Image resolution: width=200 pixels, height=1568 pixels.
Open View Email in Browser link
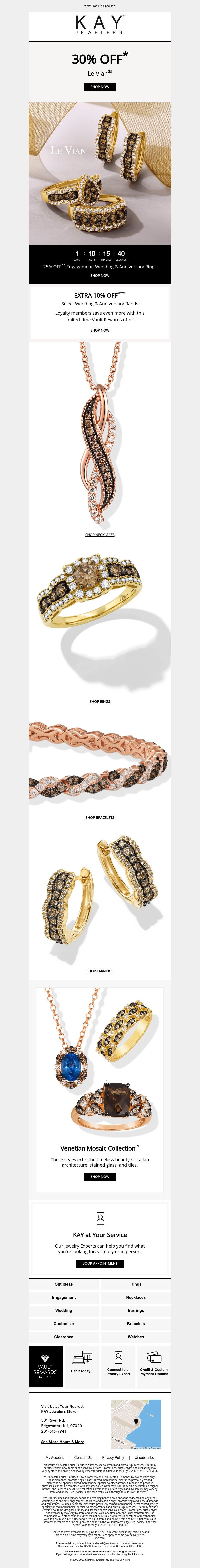pyautogui.click(x=99, y=6)
